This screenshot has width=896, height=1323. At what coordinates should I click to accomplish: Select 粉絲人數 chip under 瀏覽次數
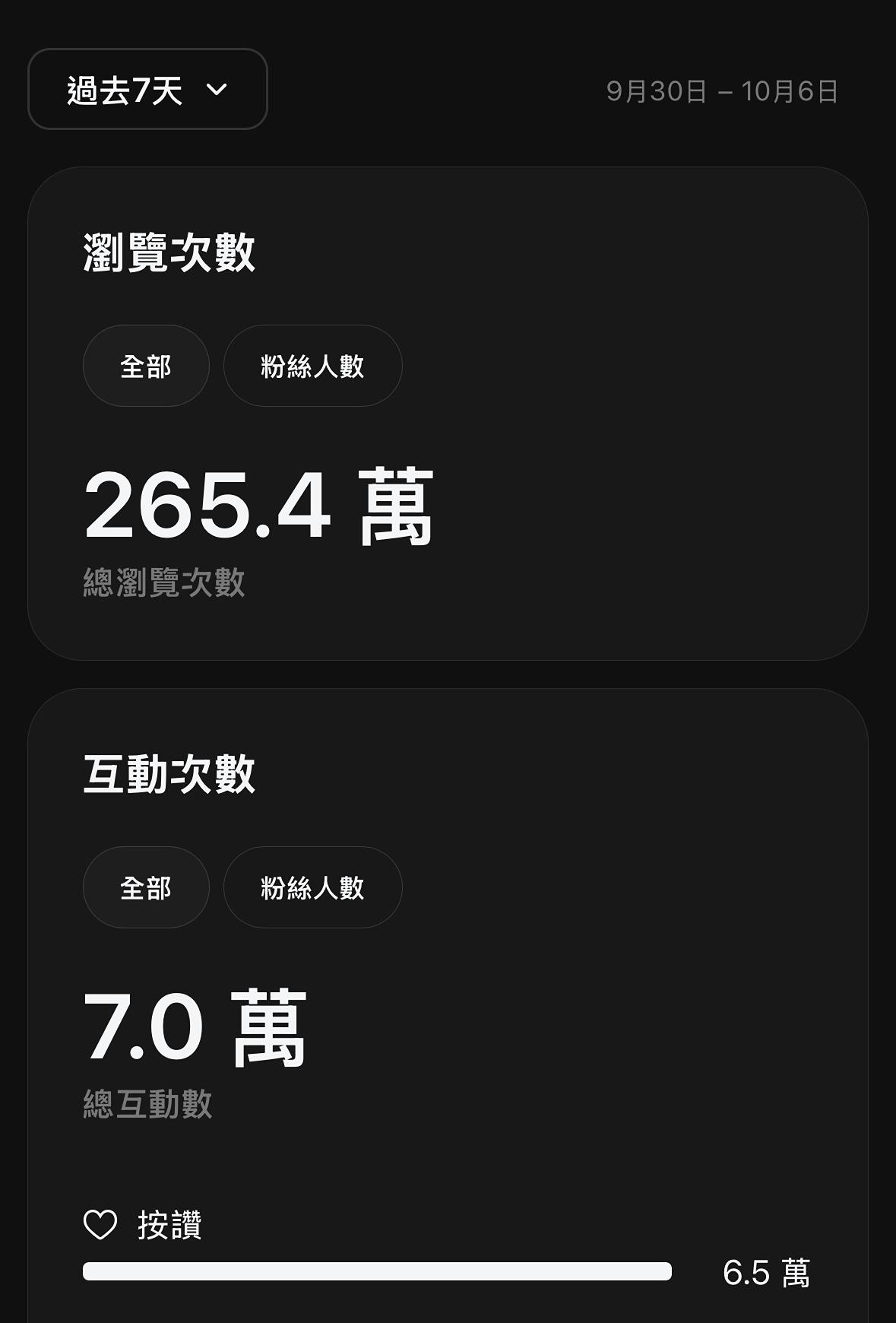pyautogui.click(x=312, y=366)
